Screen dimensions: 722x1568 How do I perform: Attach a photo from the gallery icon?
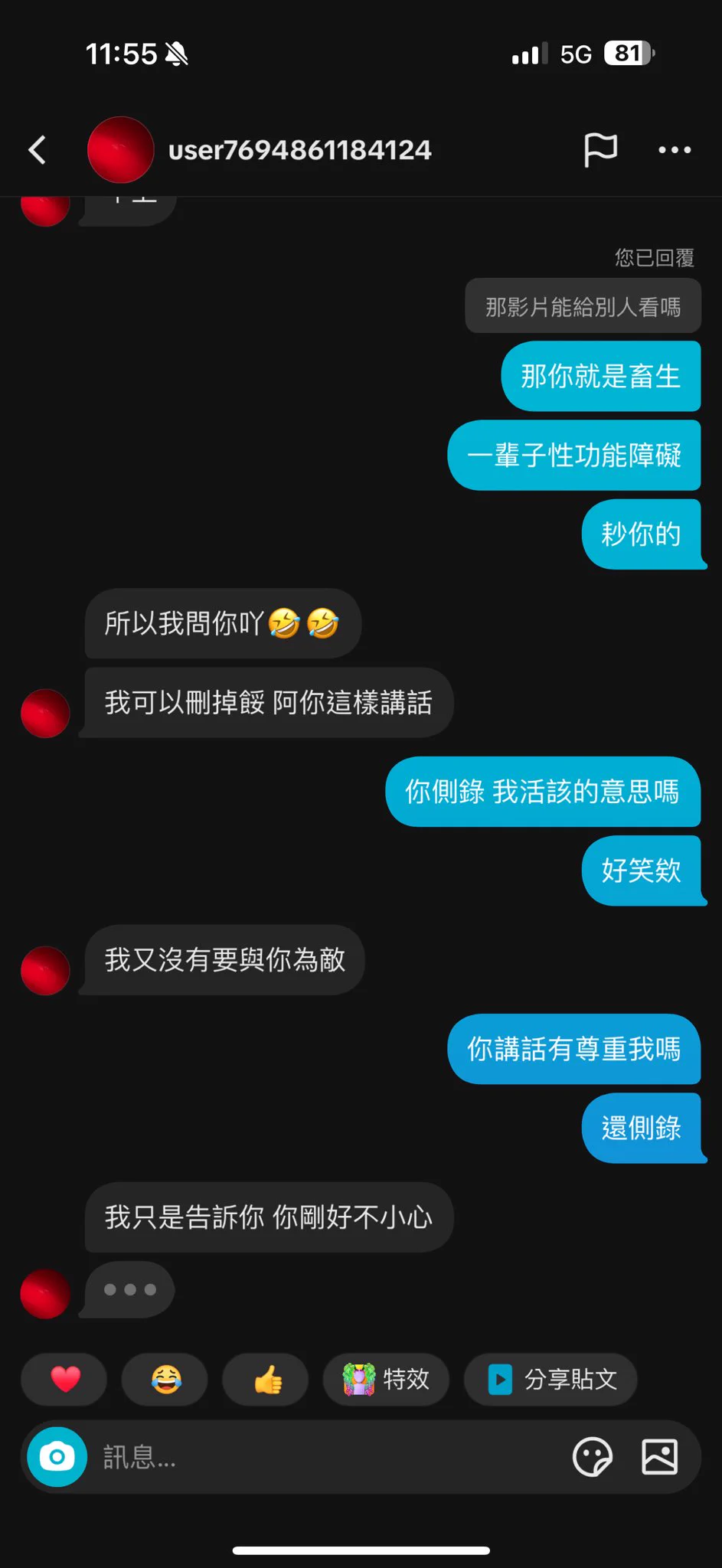click(659, 1457)
